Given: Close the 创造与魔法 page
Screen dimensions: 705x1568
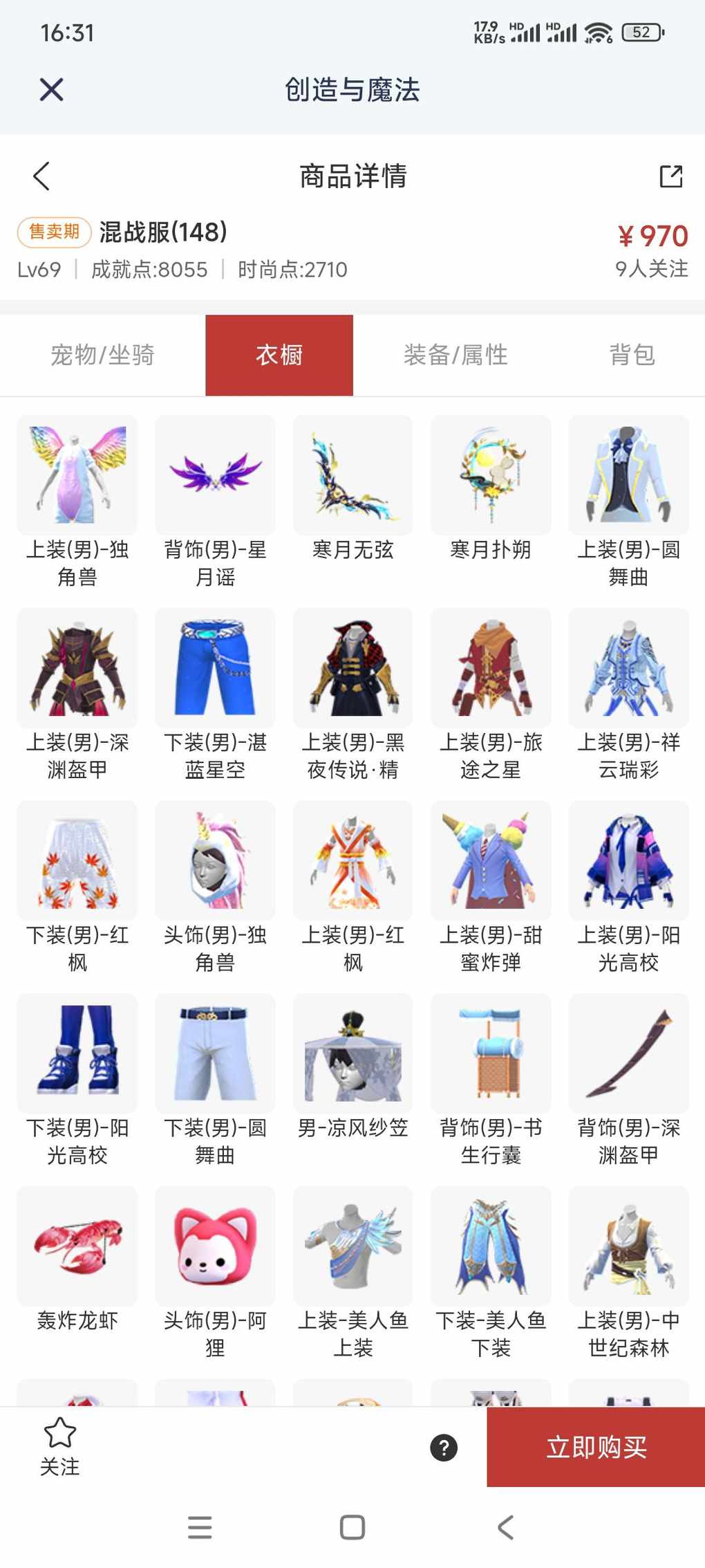Looking at the screenshot, I should (52, 90).
